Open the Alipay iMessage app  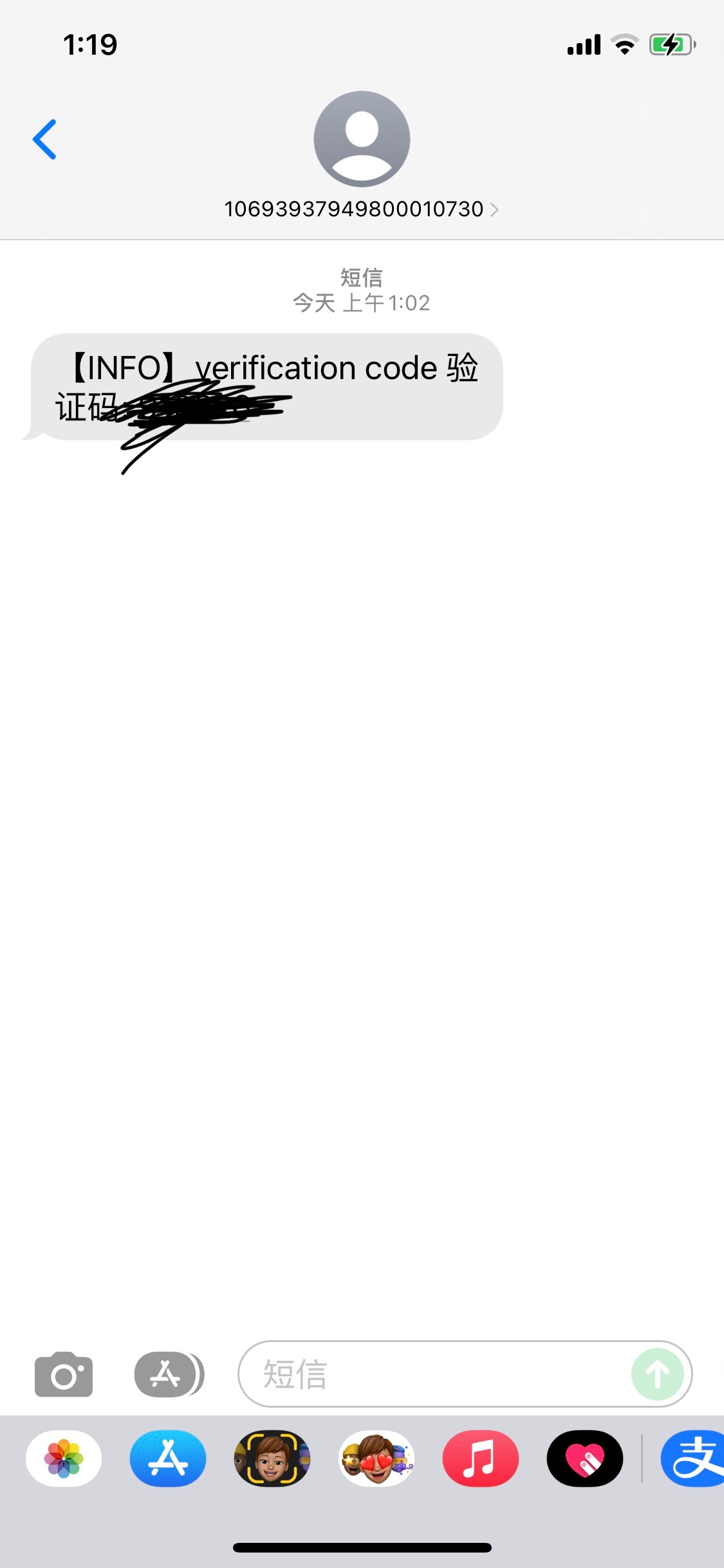(694, 1459)
